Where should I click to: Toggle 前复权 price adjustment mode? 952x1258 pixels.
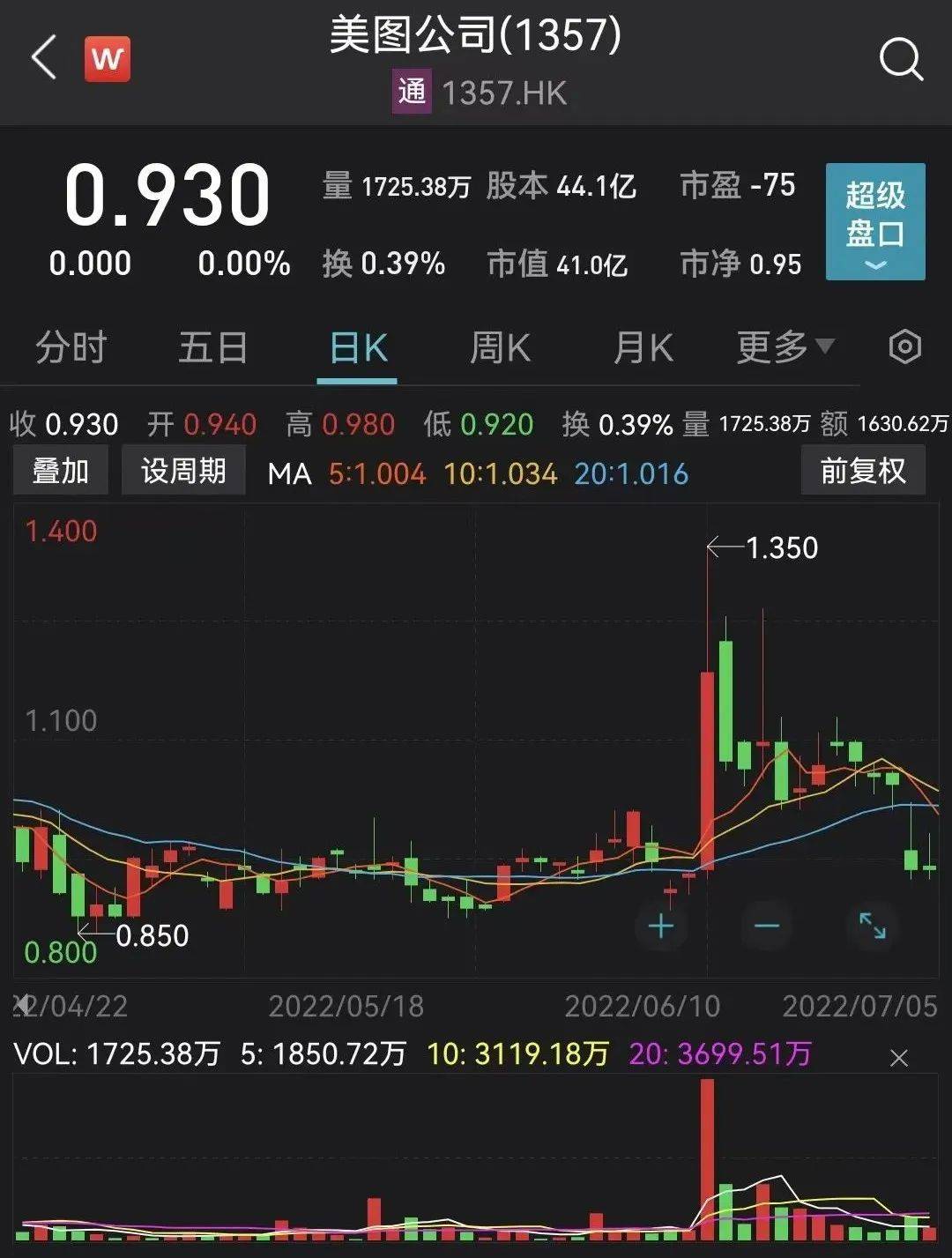862,470
